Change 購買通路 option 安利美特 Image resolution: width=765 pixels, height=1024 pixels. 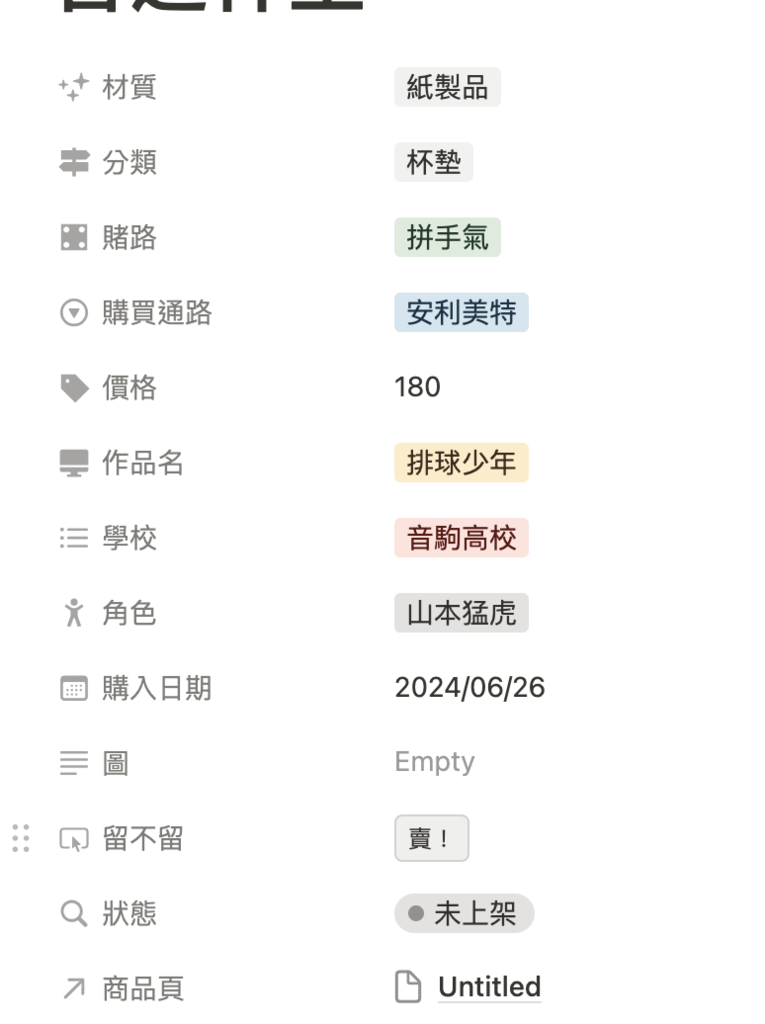461,313
